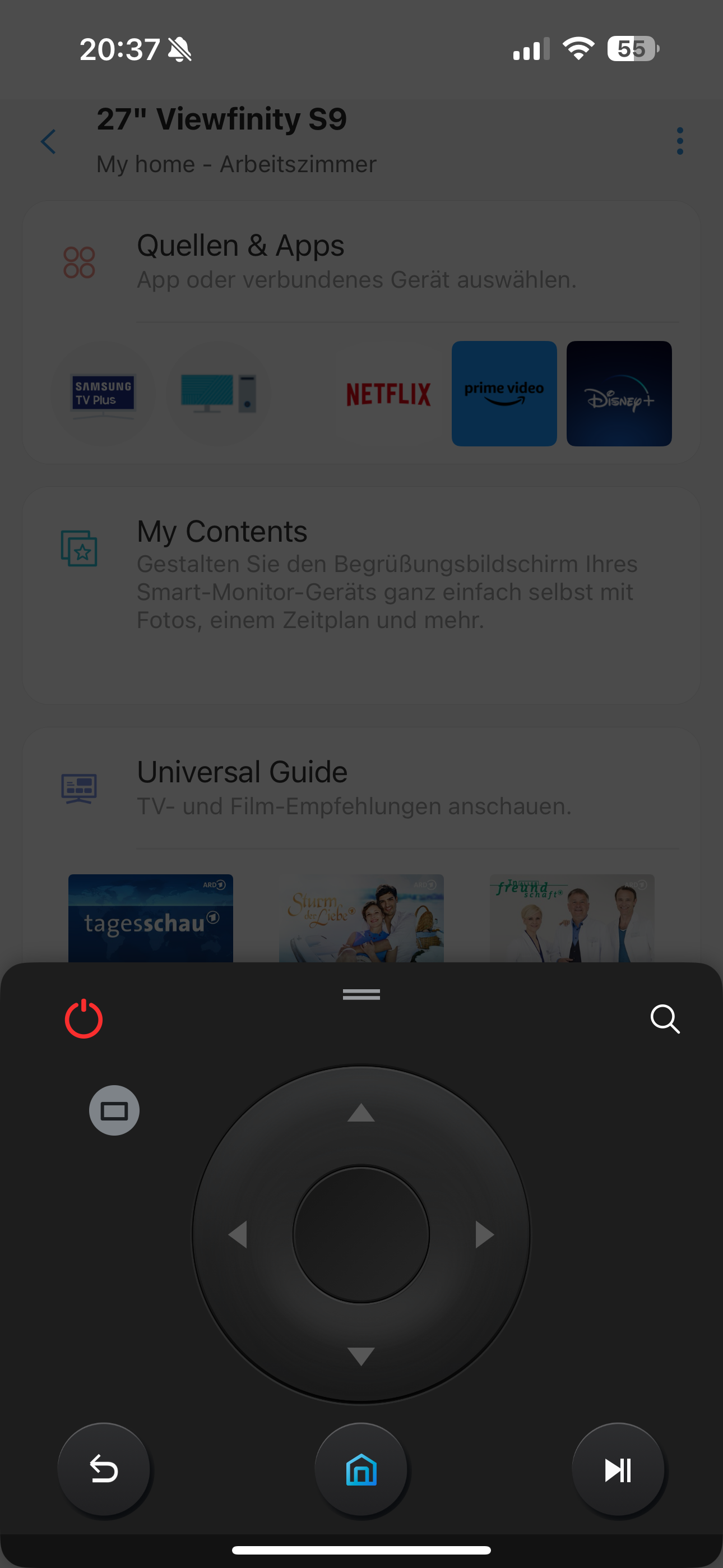Move right with the D-pad arrow
The width and height of the screenshot is (723, 1568).
(484, 1234)
